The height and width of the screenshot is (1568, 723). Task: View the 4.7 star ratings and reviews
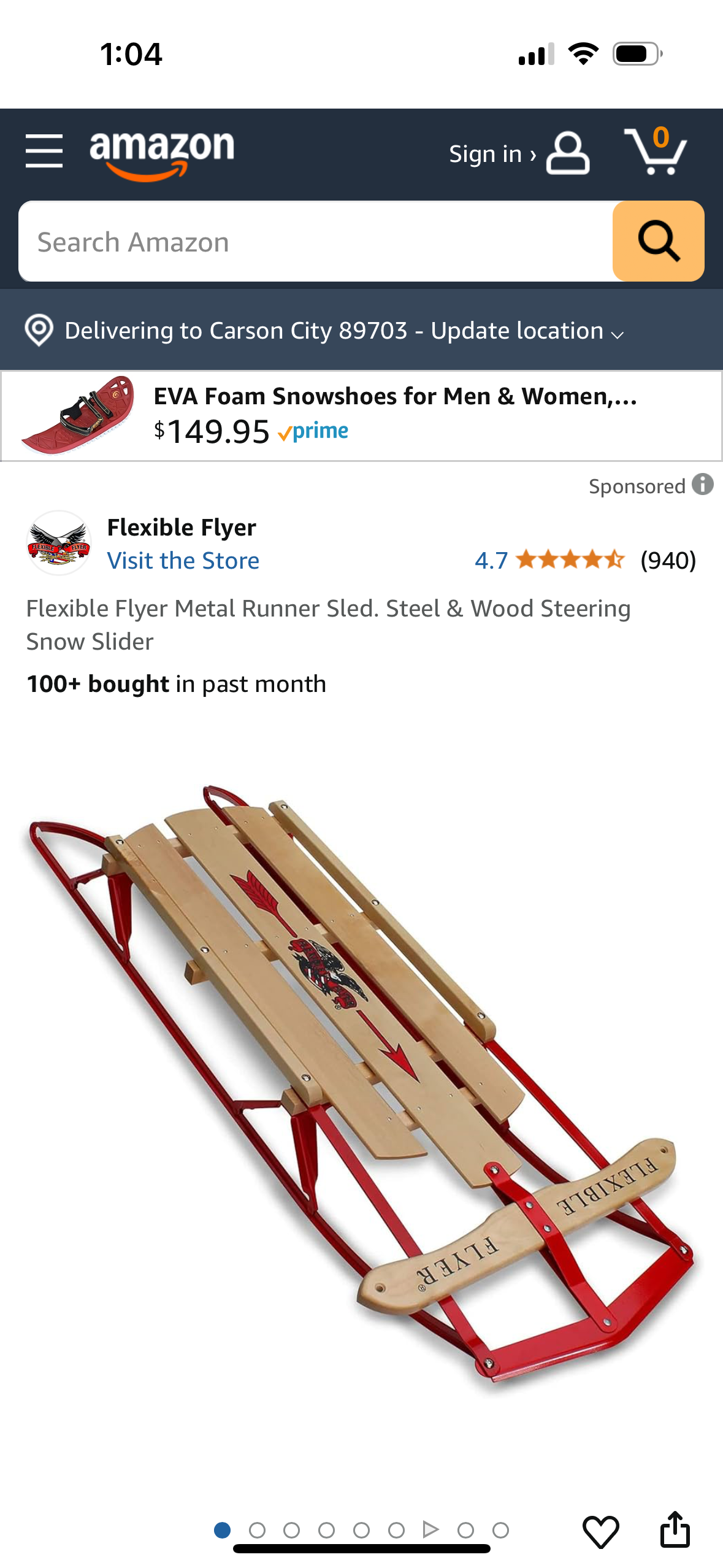(x=585, y=560)
